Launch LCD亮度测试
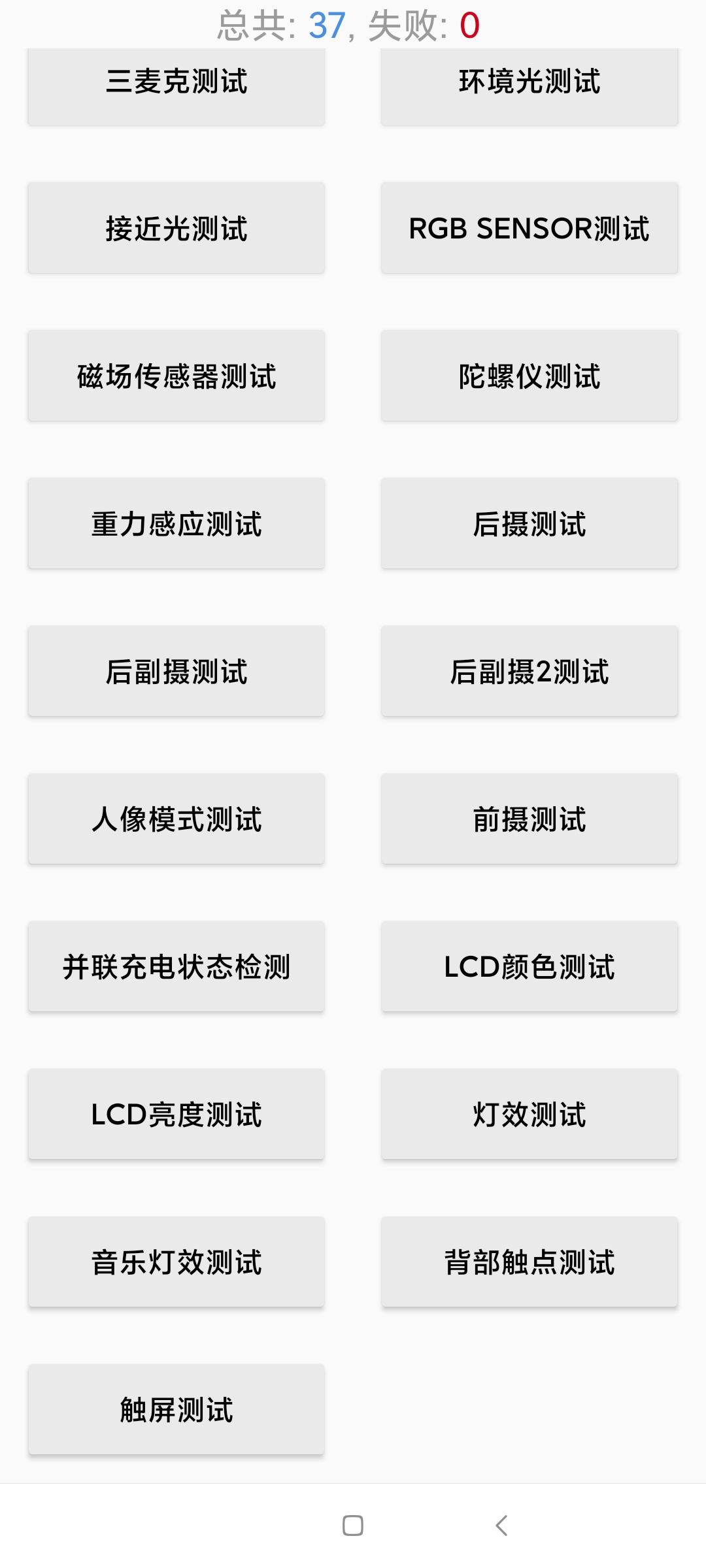Viewport: 706px width, 1568px height. (x=176, y=1115)
